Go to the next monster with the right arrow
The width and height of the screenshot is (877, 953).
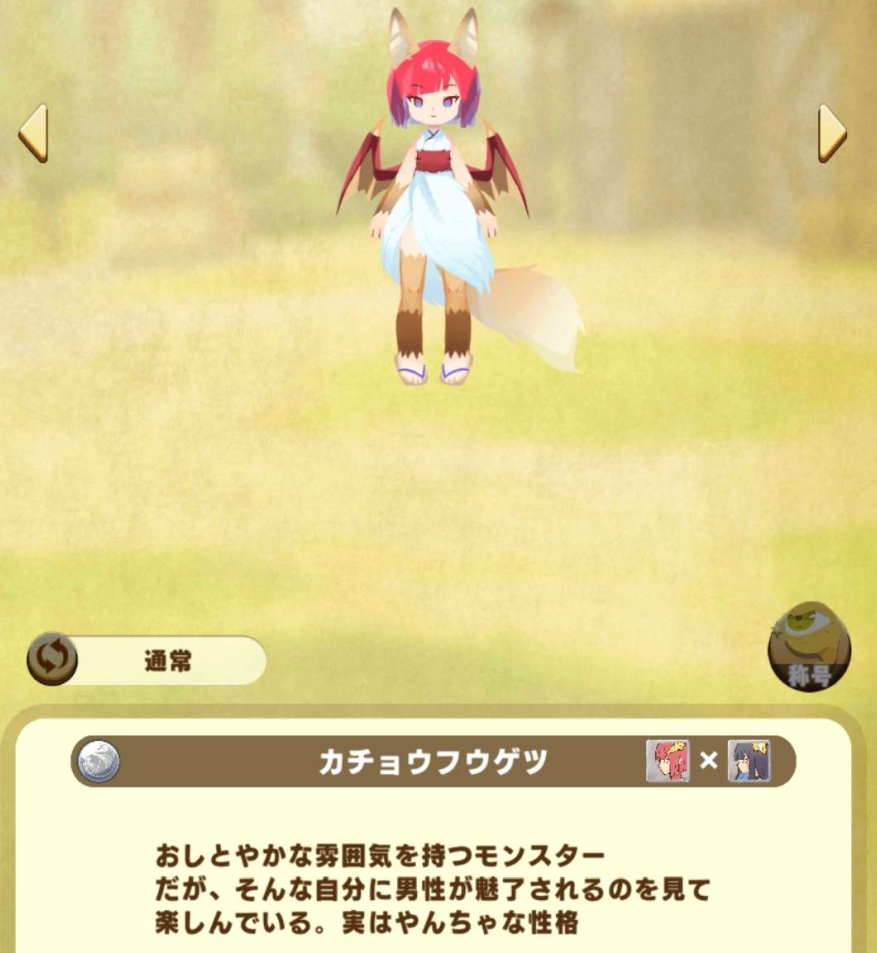(x=831, y=133)
